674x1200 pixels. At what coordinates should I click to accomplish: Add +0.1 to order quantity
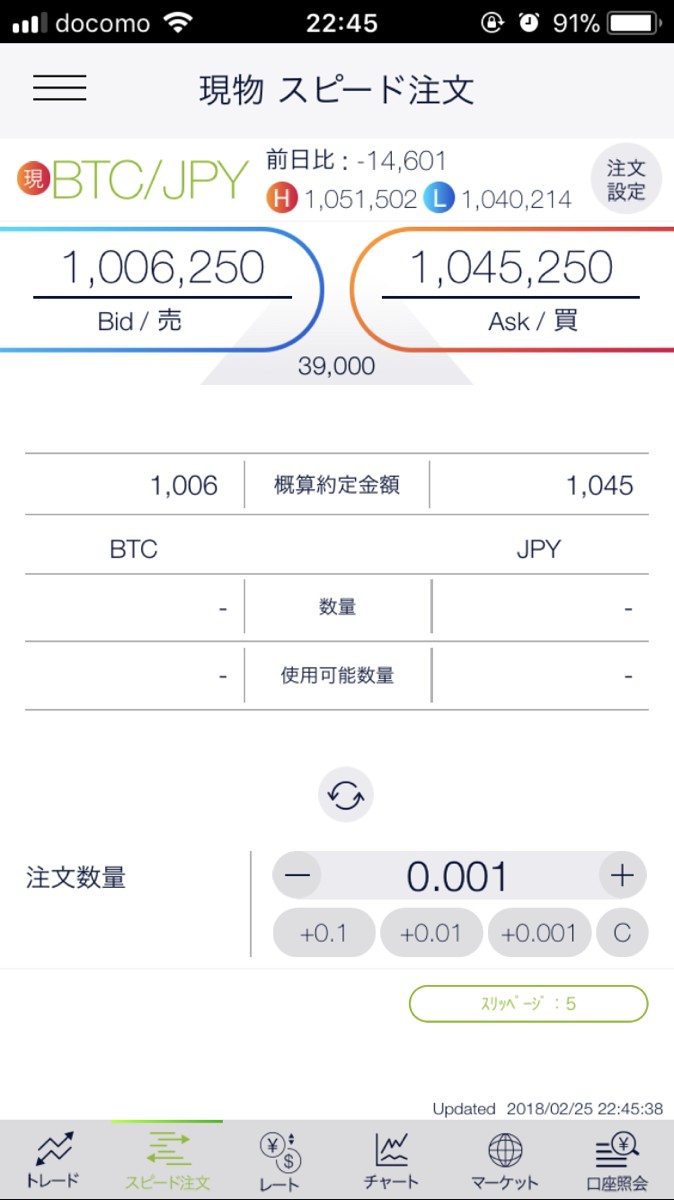pos(324,934)
